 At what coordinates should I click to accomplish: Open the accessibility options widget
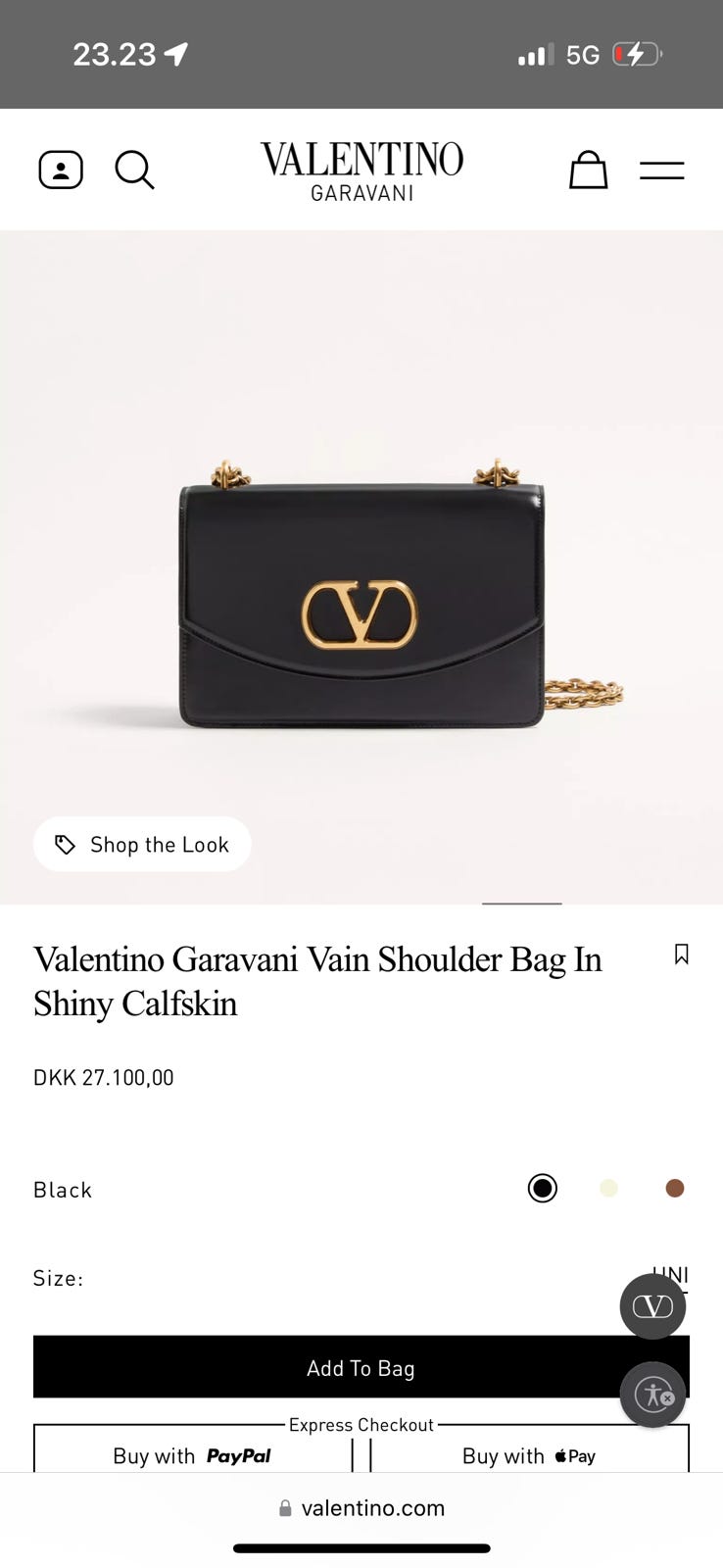[x=652, y=1394]
